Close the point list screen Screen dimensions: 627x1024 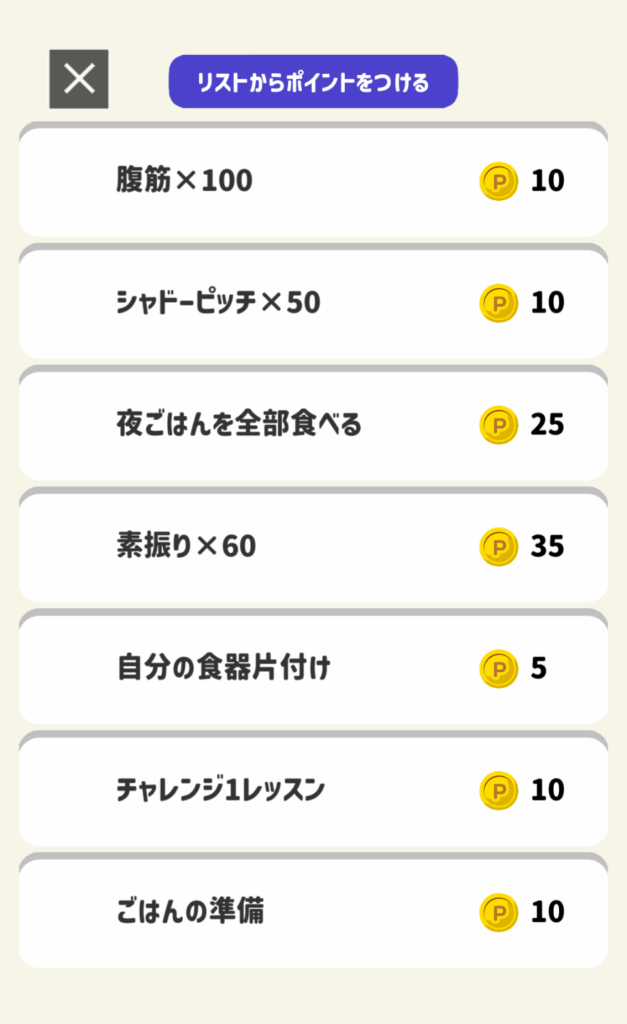[79, 79]
